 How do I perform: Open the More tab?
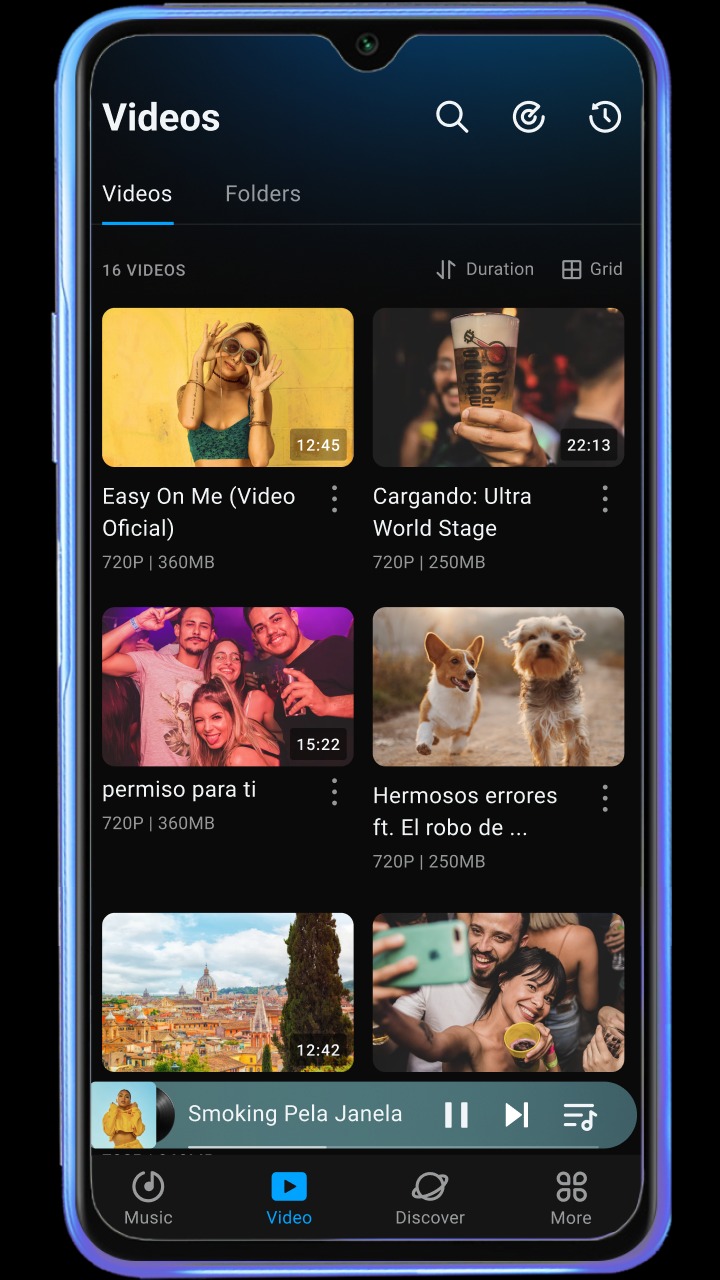pos(571,1198)
